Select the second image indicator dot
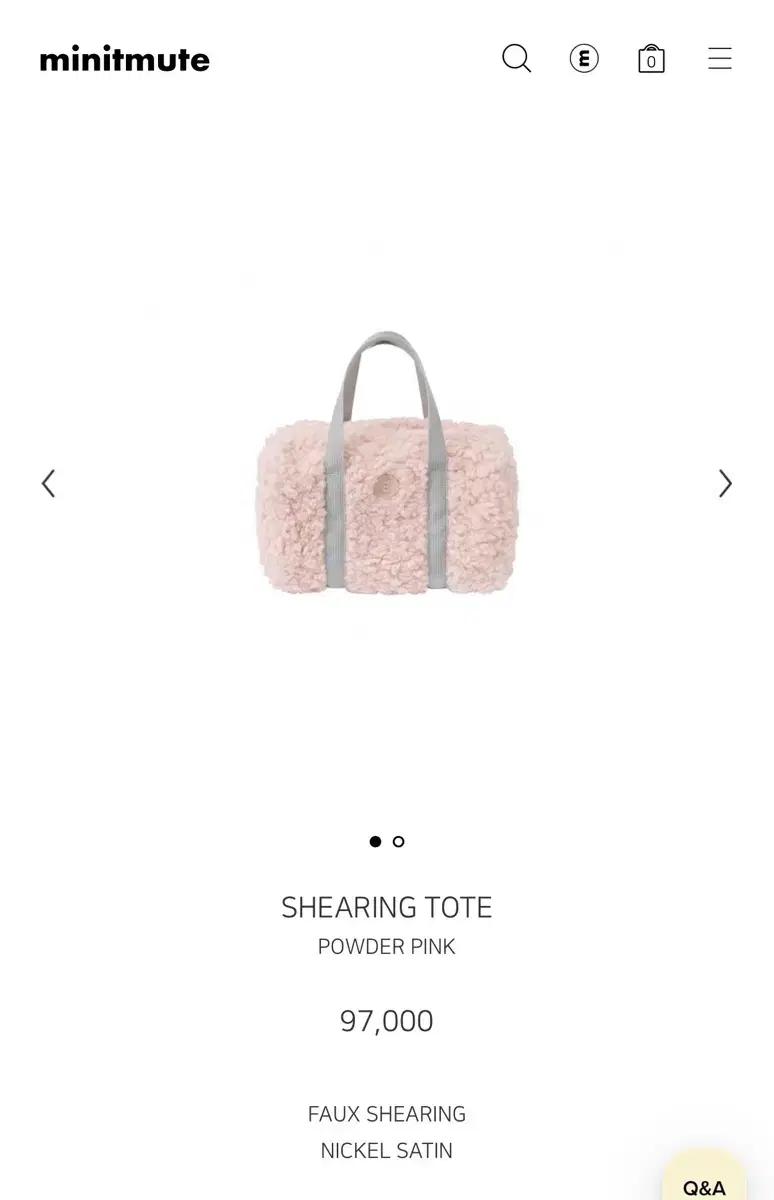Viewport: 774px width, 1200px height. click(399, 842)
